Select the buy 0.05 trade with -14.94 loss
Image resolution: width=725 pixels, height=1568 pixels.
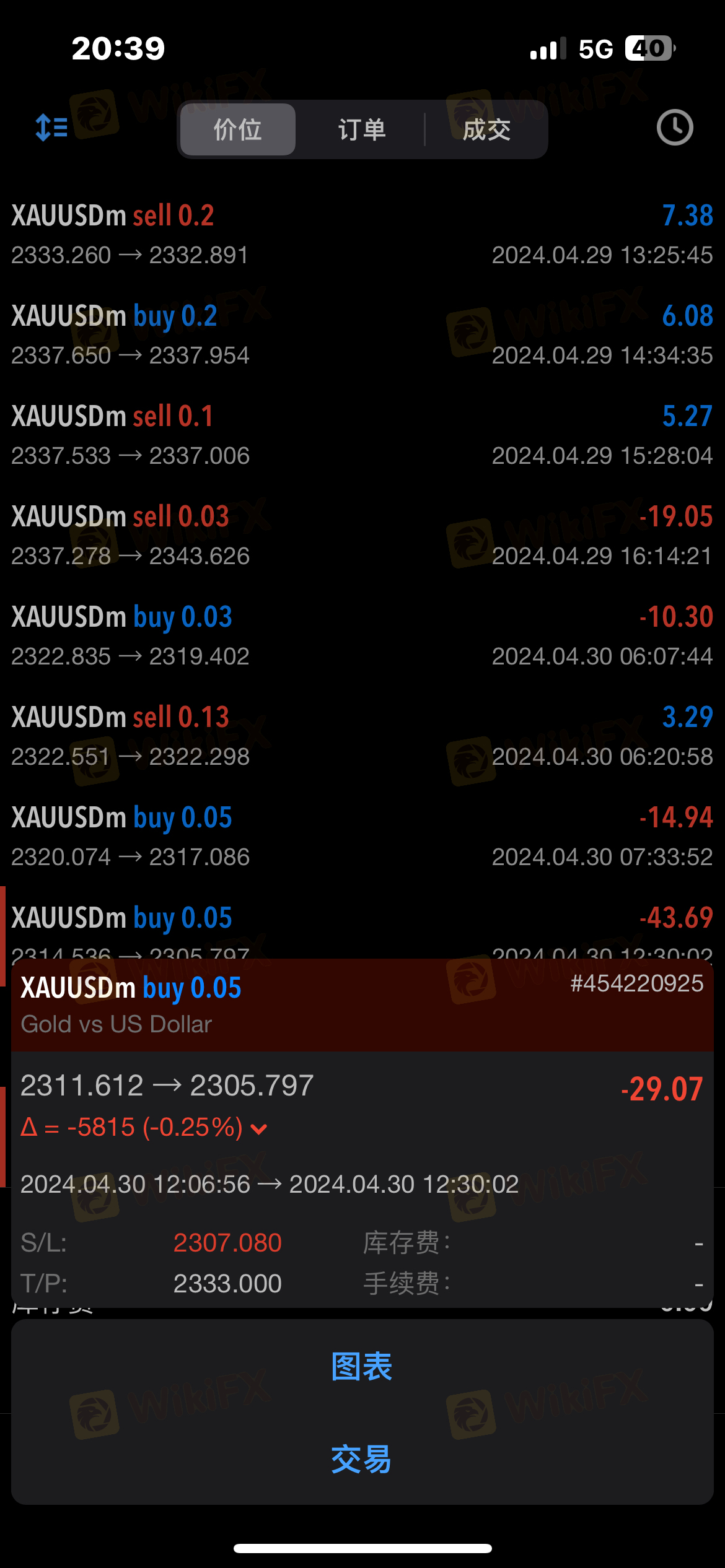[x=362, y=837]
